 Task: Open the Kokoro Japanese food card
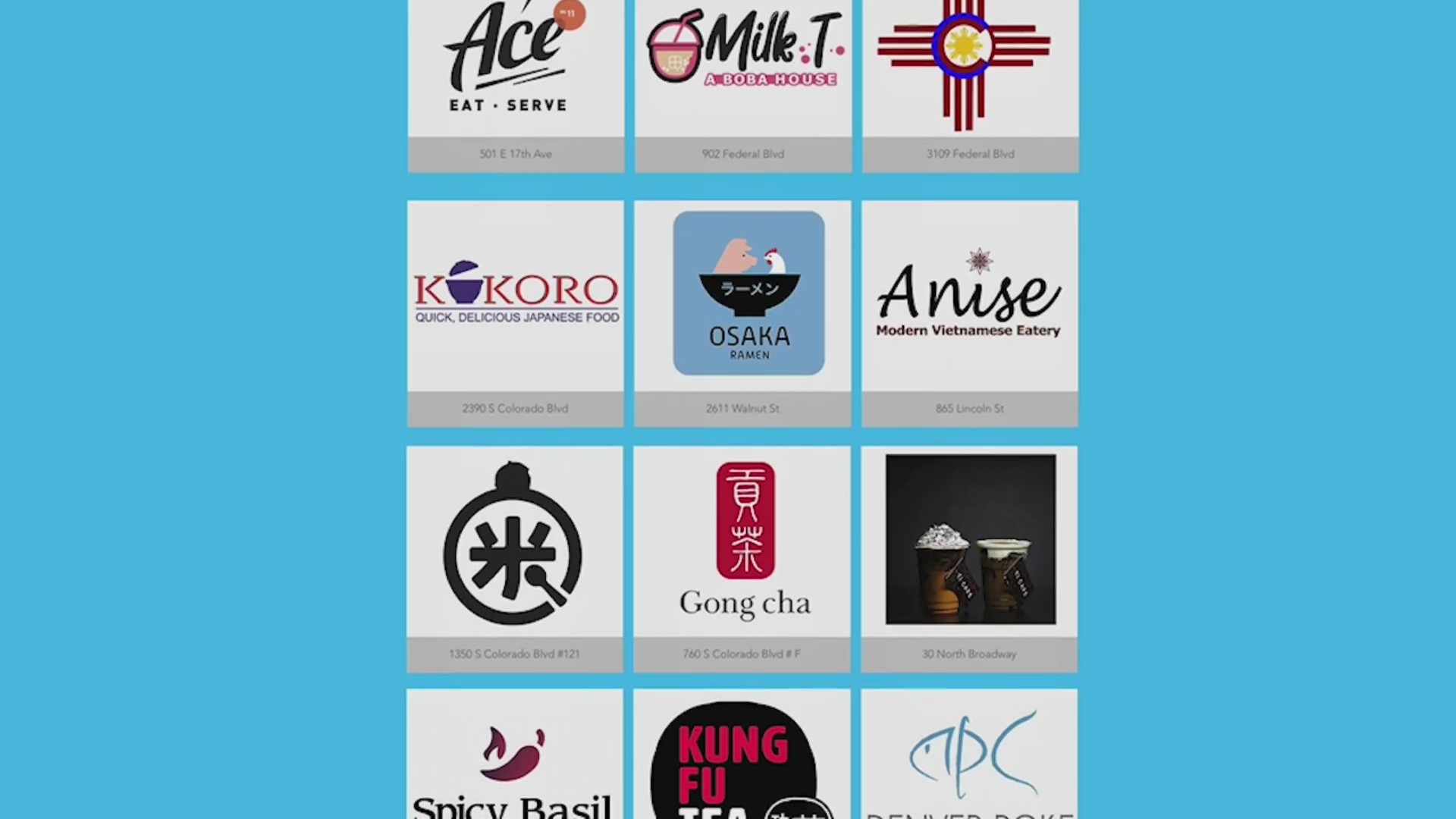(x=516, y=297)
